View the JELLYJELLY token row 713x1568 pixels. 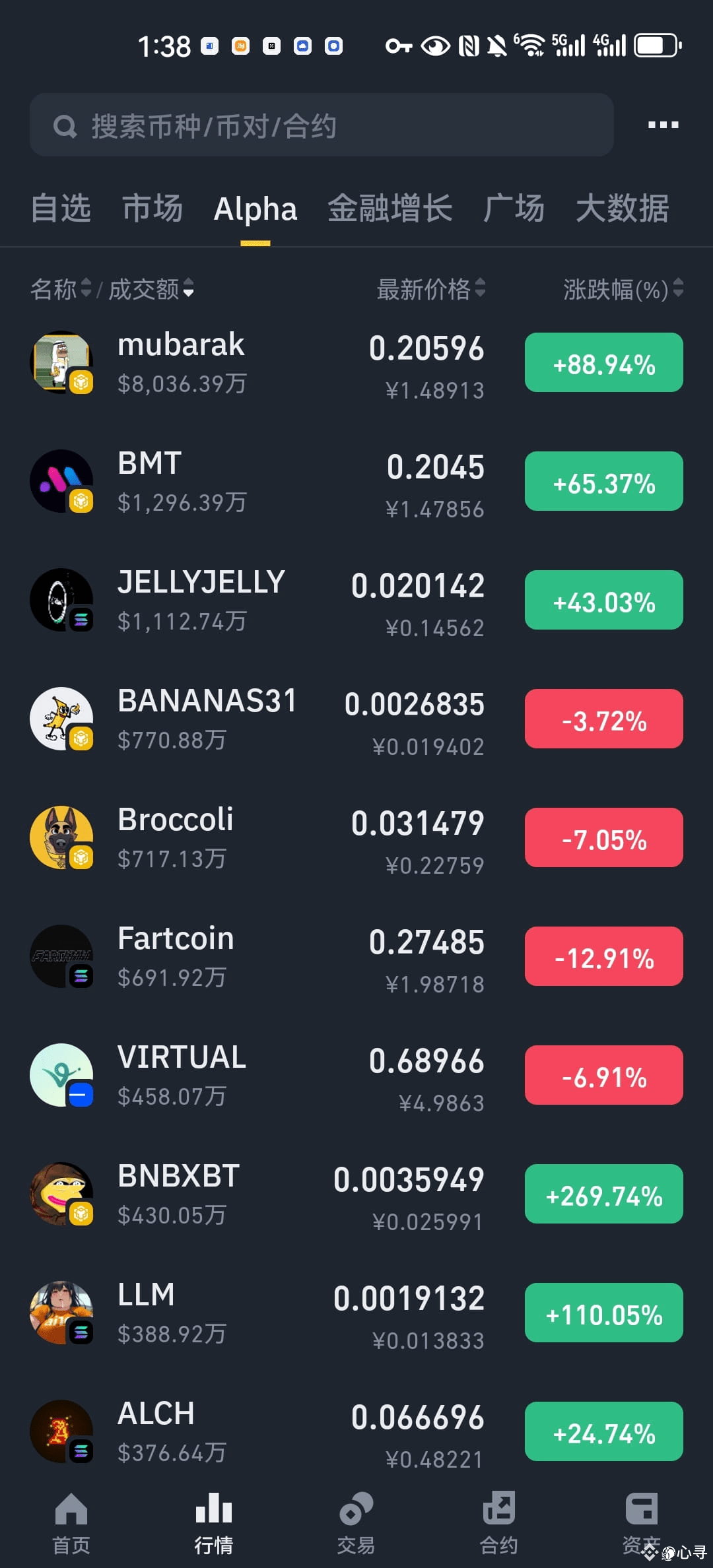[356, 601]
